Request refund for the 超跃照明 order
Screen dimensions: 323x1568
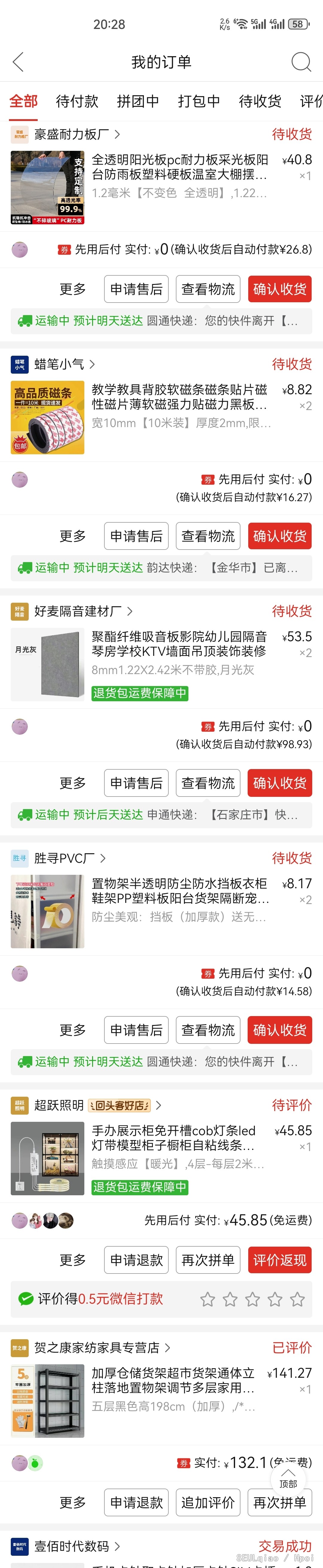(136, 1260)
